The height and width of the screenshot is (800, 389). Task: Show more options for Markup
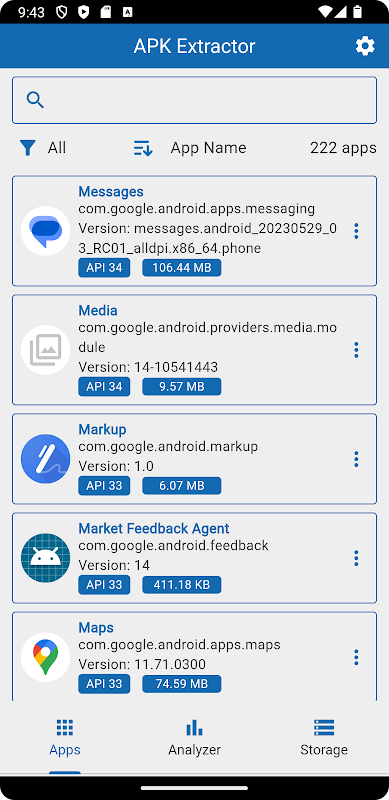[x=356, y=459]
